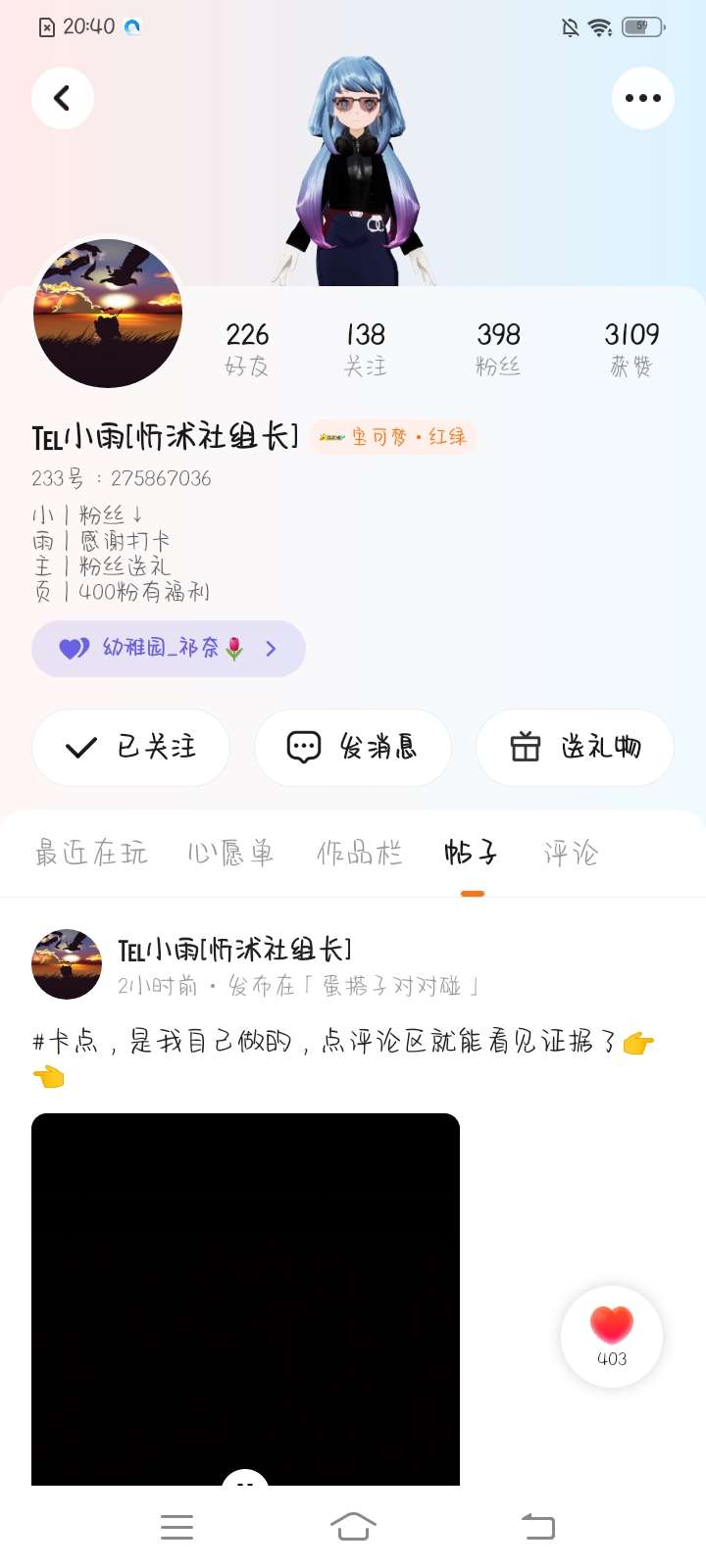Select the 作品栏 tab
The image size is (706, 1568).
[x=360, y=853]
